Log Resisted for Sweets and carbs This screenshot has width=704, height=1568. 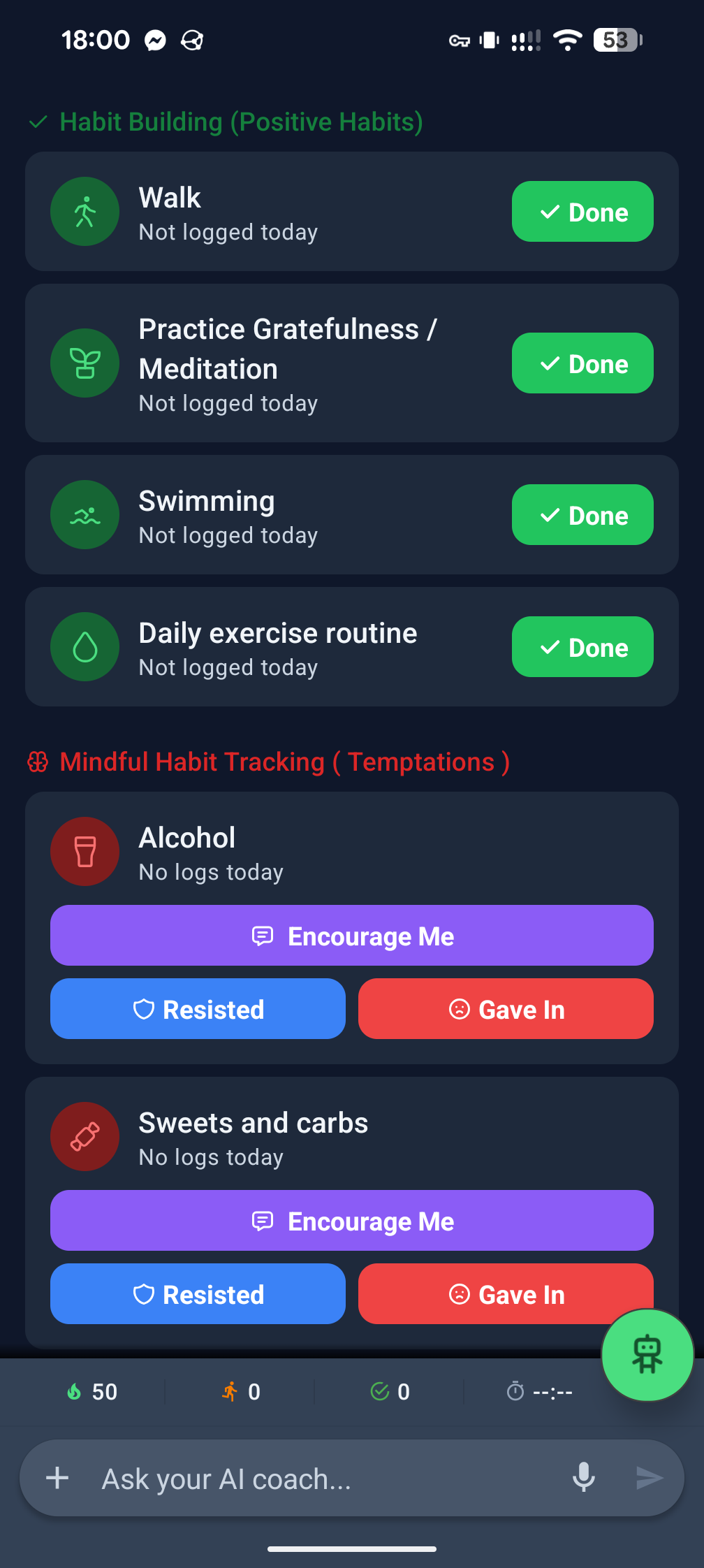(x=198, y=1293)
